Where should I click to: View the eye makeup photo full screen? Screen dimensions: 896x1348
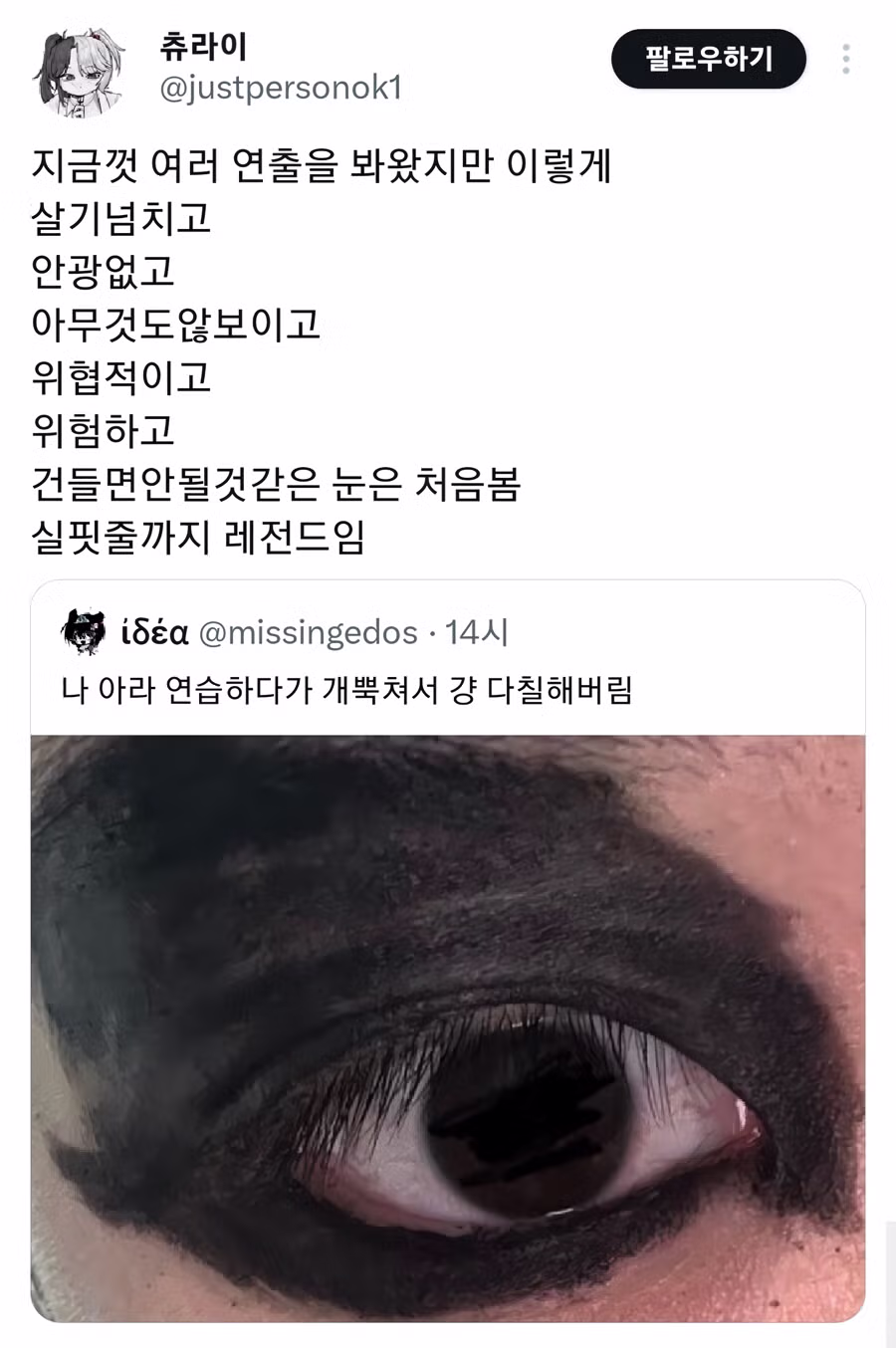click(x=447, y=1027)
